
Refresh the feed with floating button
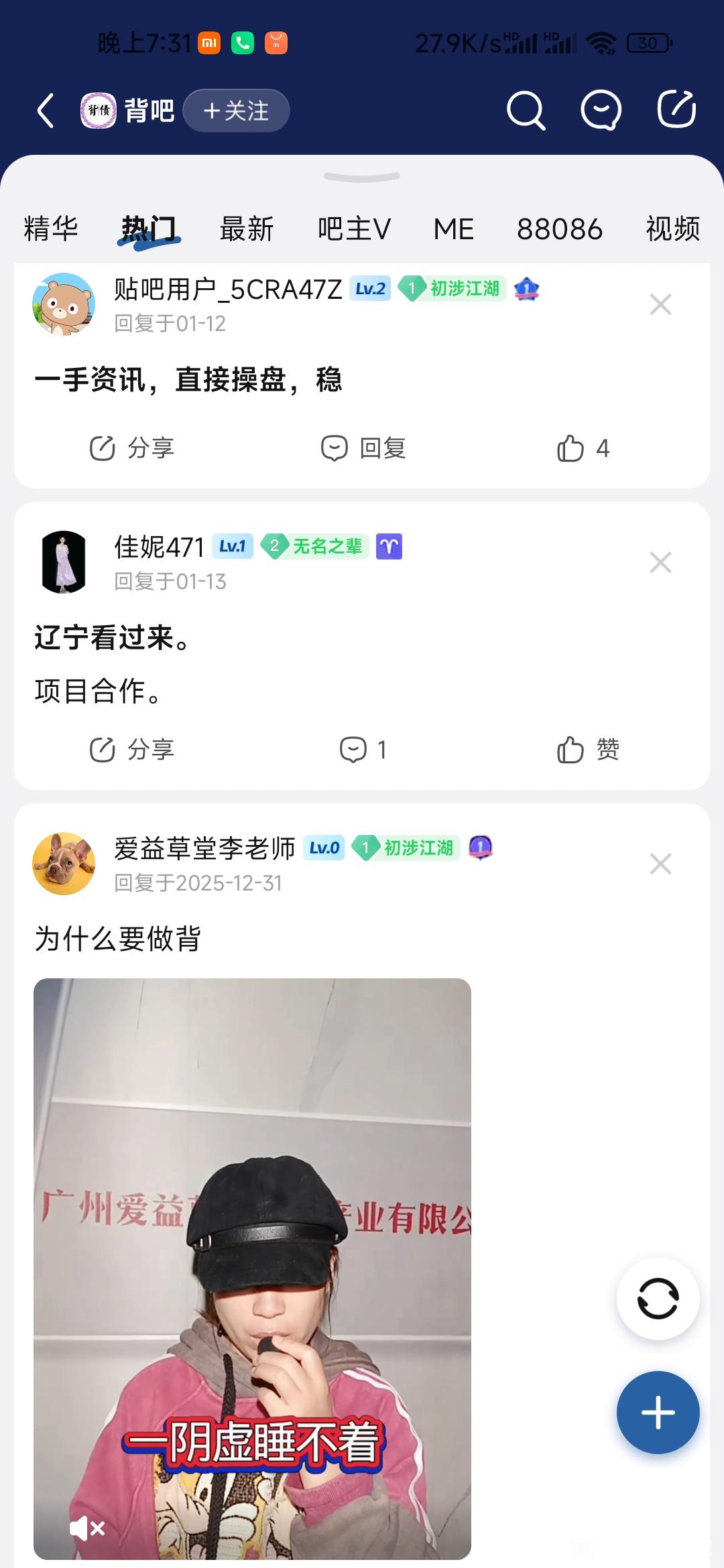tap(658, 1299)
